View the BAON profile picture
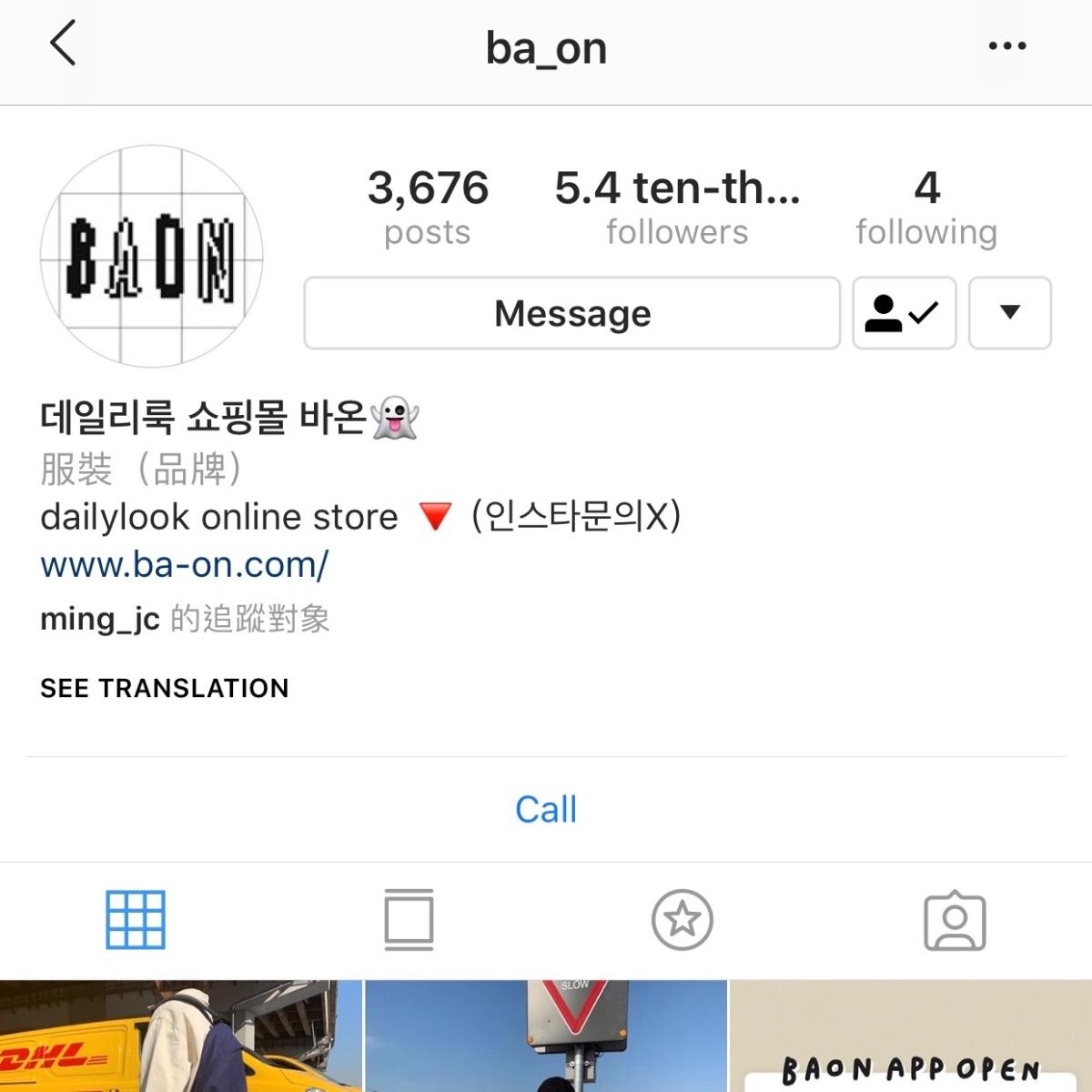This screenshot has width=1092, height=1092. (152, 257)
